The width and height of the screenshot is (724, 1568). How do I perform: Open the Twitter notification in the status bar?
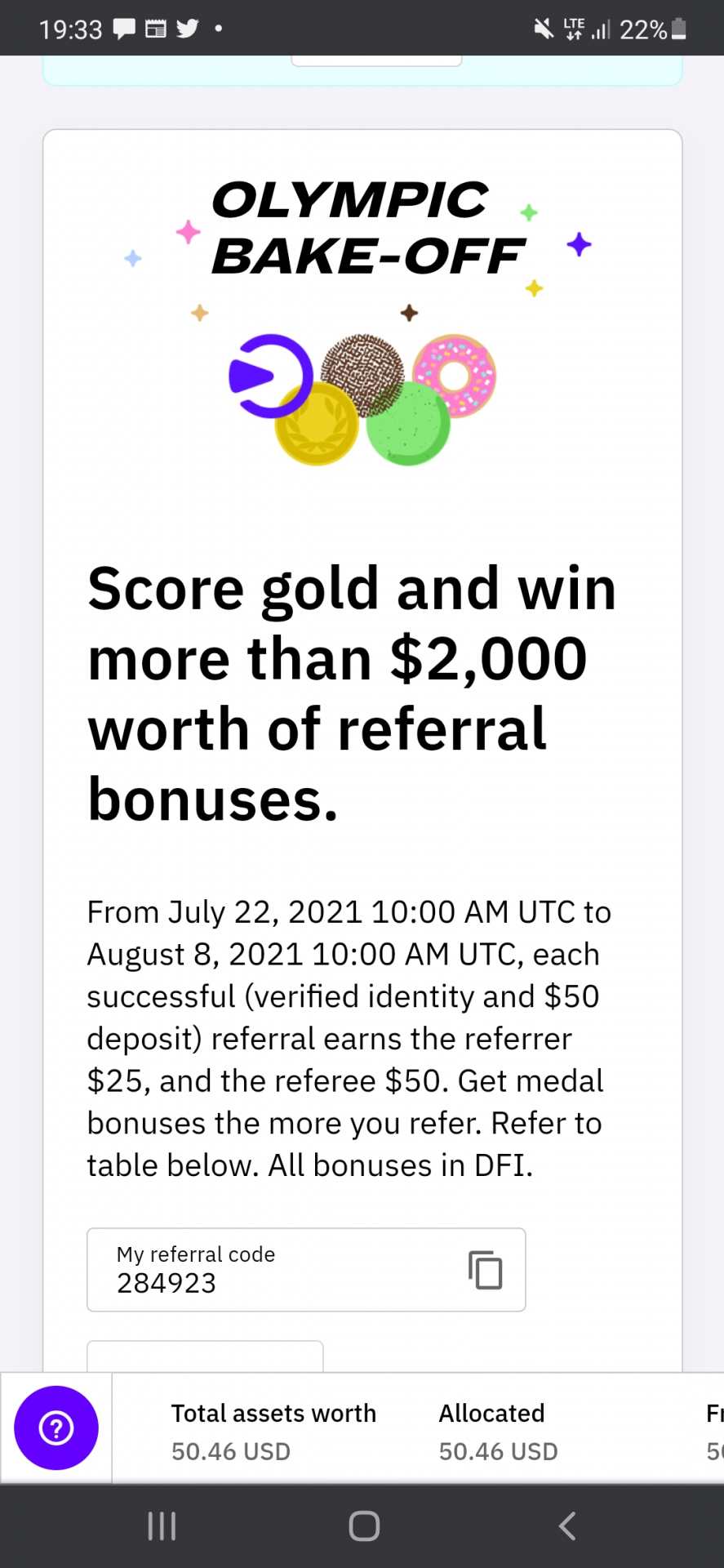[x=186, y=28]
